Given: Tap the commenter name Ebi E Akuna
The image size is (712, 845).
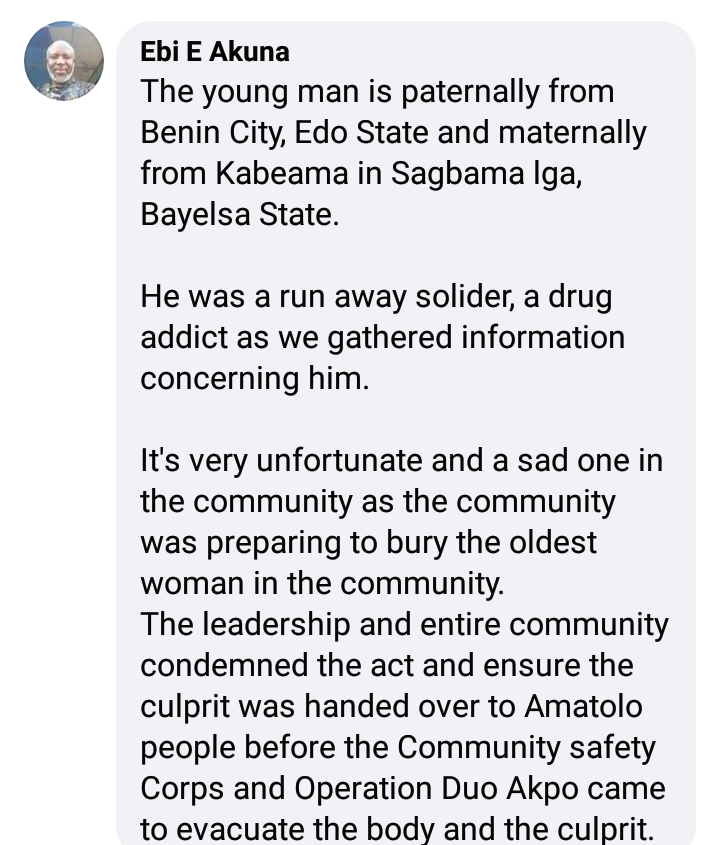Looking at the screenshot, I should pyautogui.click(x=215, y=53).
